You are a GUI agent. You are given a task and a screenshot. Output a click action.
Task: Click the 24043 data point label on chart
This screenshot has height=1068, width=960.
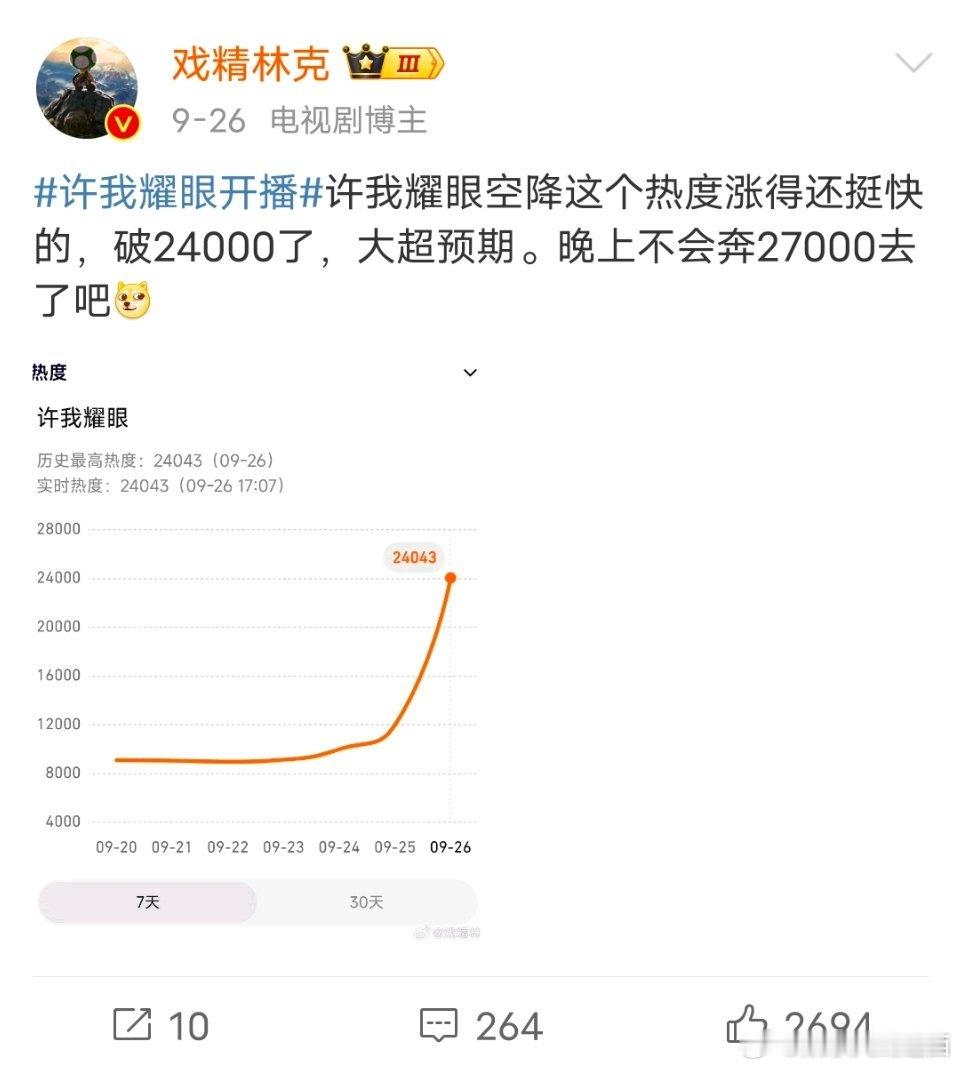[x=416, y=557]
